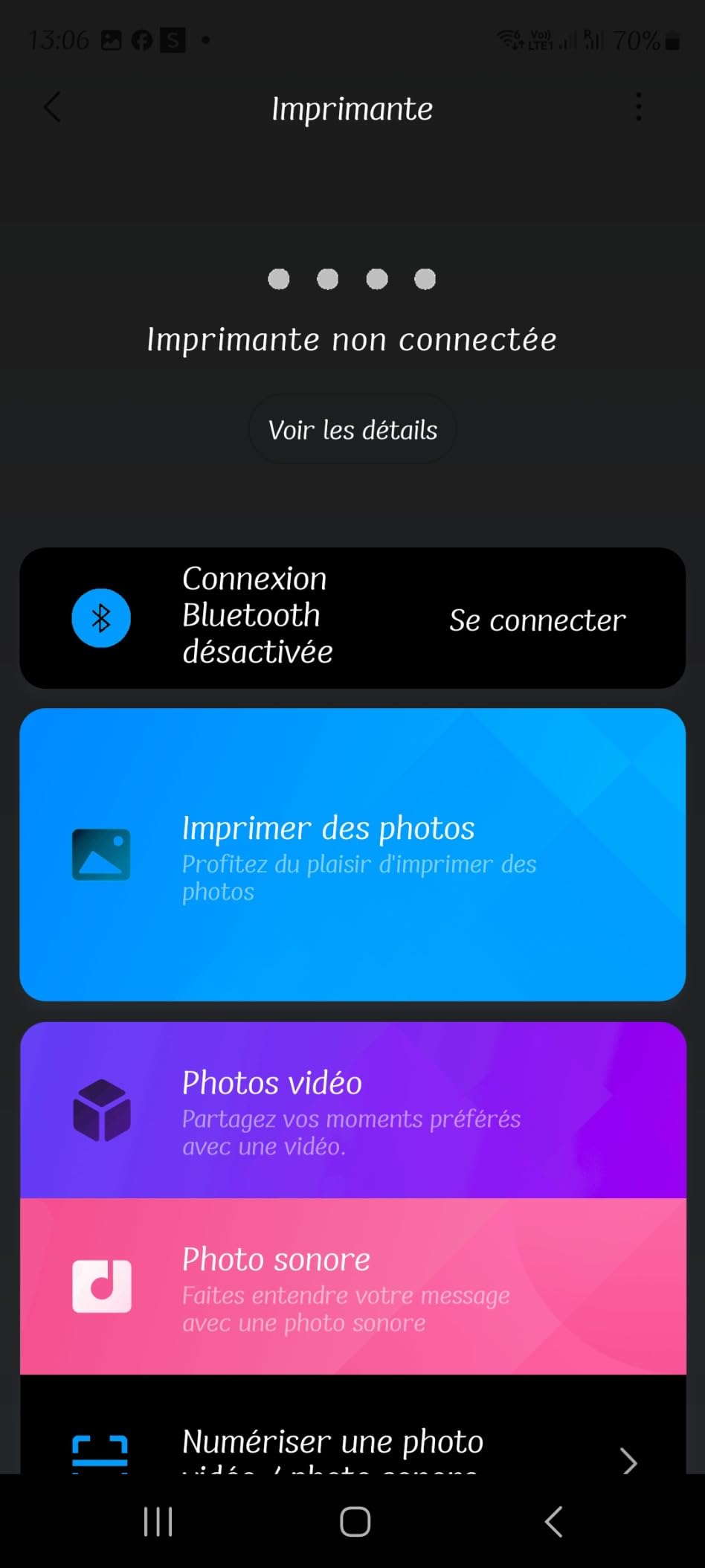The width and height of the screenshot is (705, 1568).
Task: Tap the music note icon on Photo sonore
Action: pyautogui.click(x=101, y=1285)
